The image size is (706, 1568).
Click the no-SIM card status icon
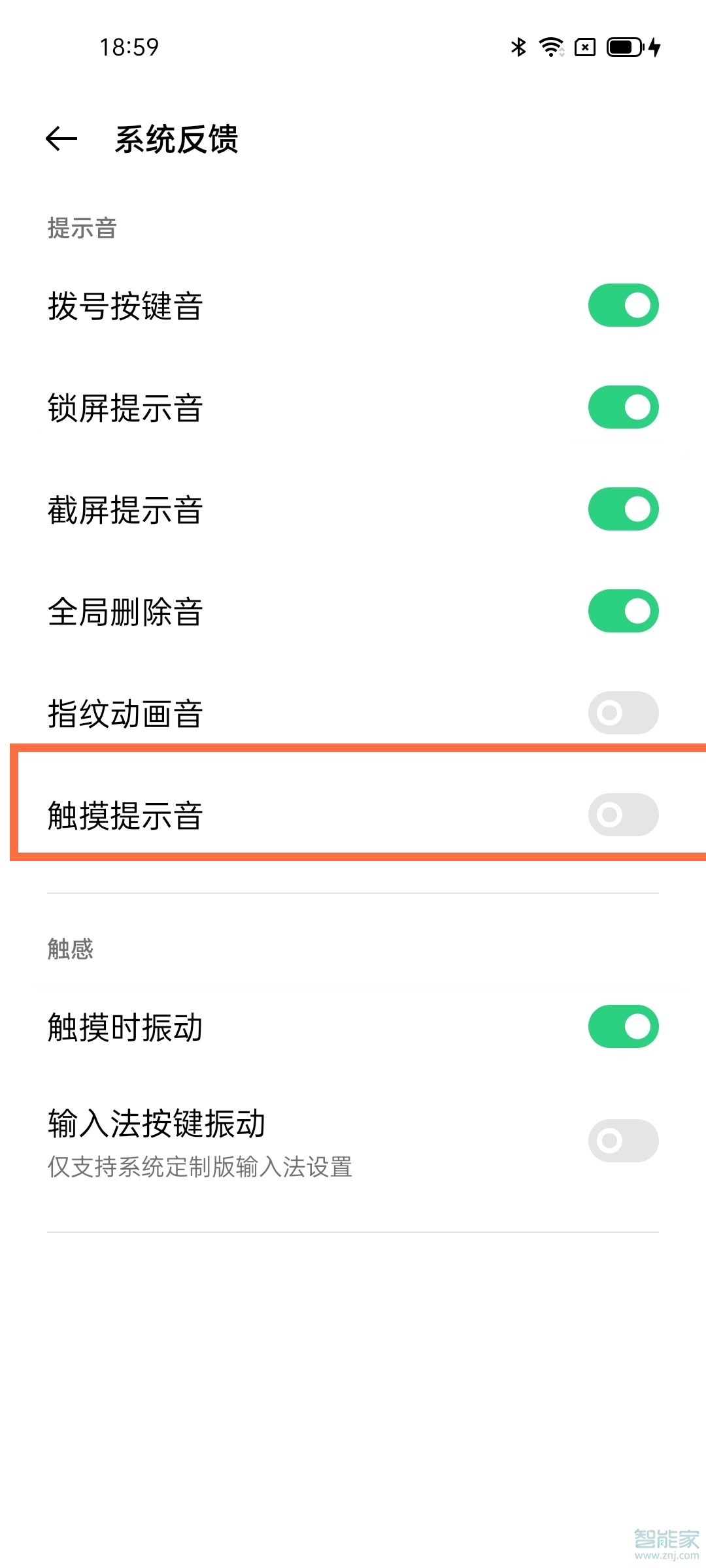(584, 47)
